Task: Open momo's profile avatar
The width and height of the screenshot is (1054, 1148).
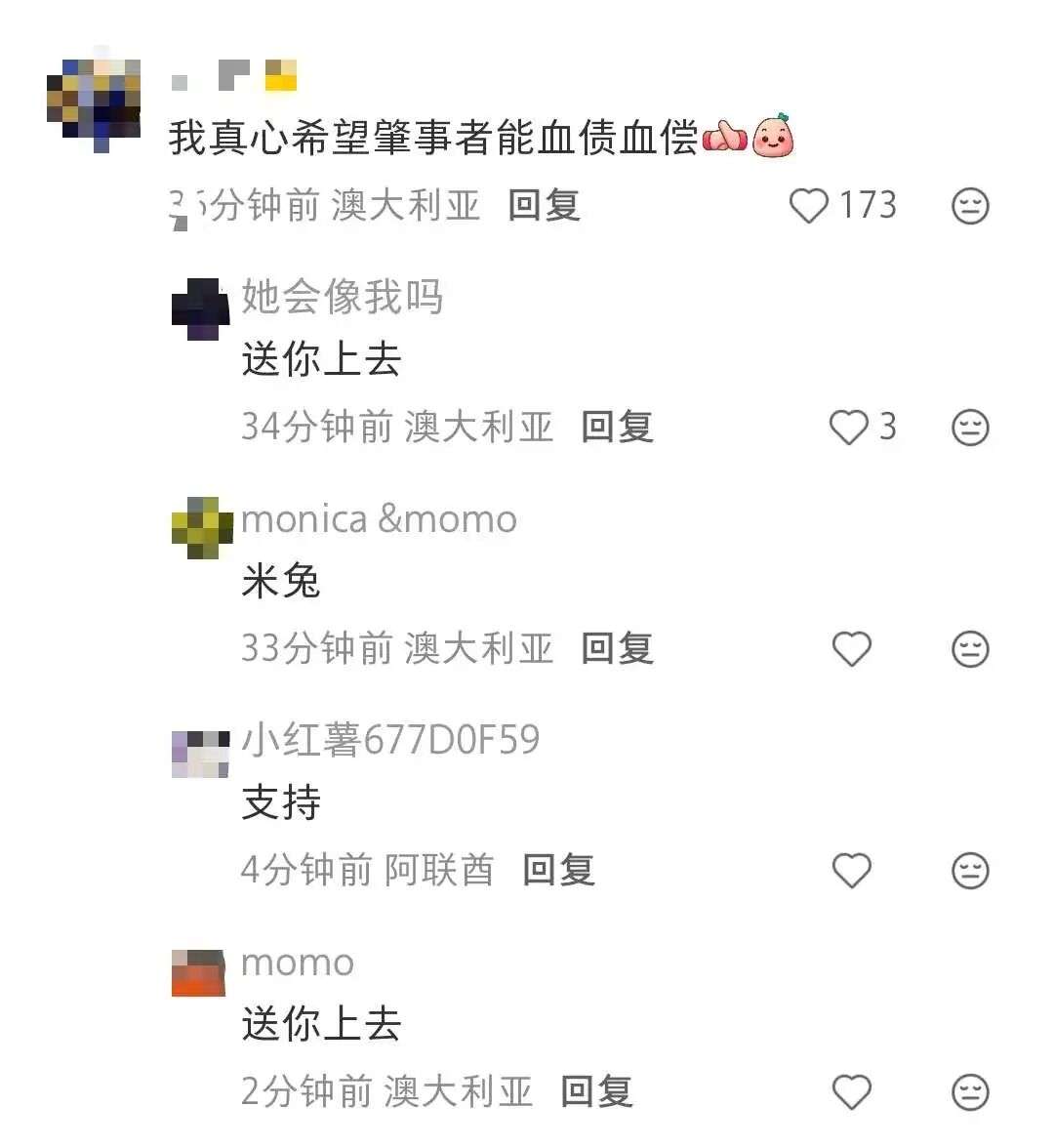Action: click(199, 972)
